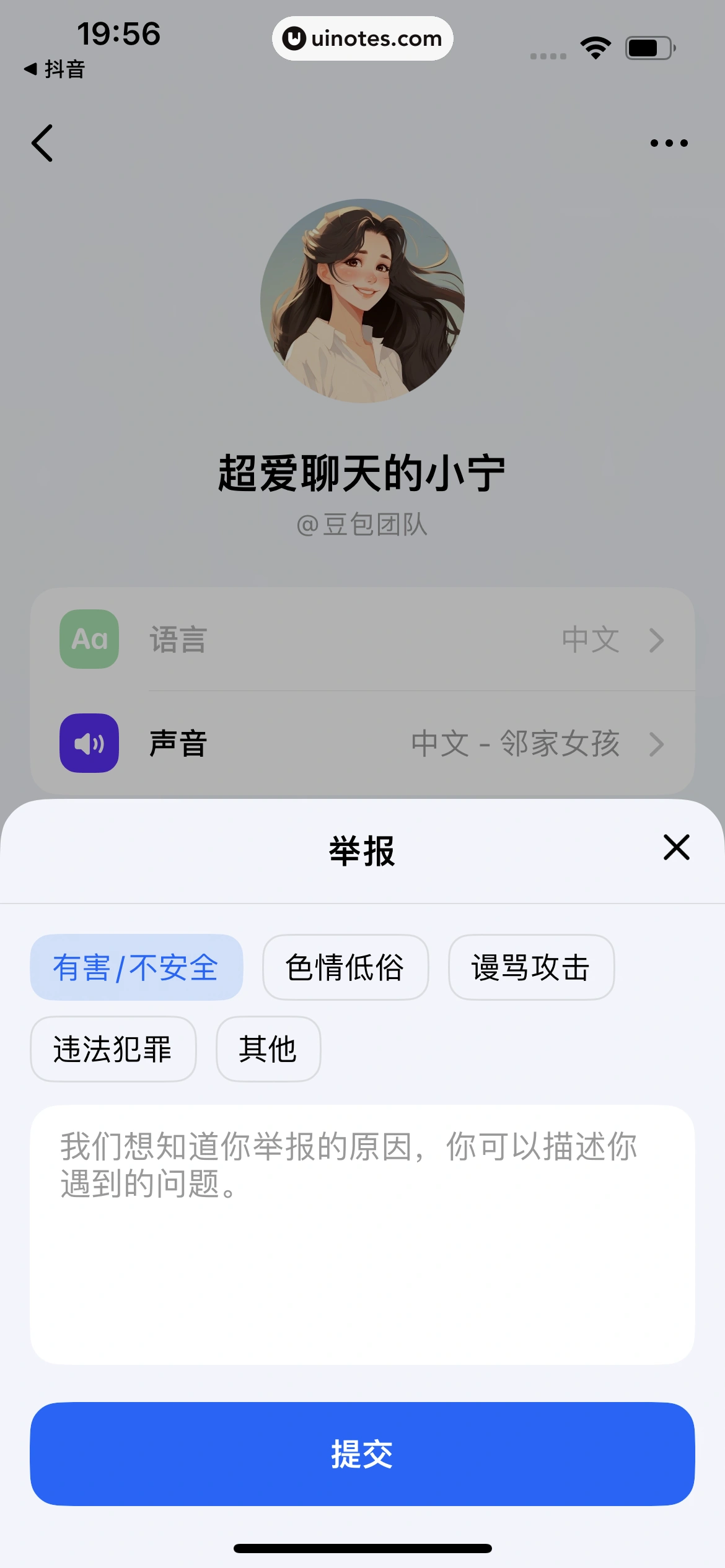The width and height of the screenshot is (725, 1568).
Task: Open voice options via 声音 row chevron
Action: [x=657, y=744]
